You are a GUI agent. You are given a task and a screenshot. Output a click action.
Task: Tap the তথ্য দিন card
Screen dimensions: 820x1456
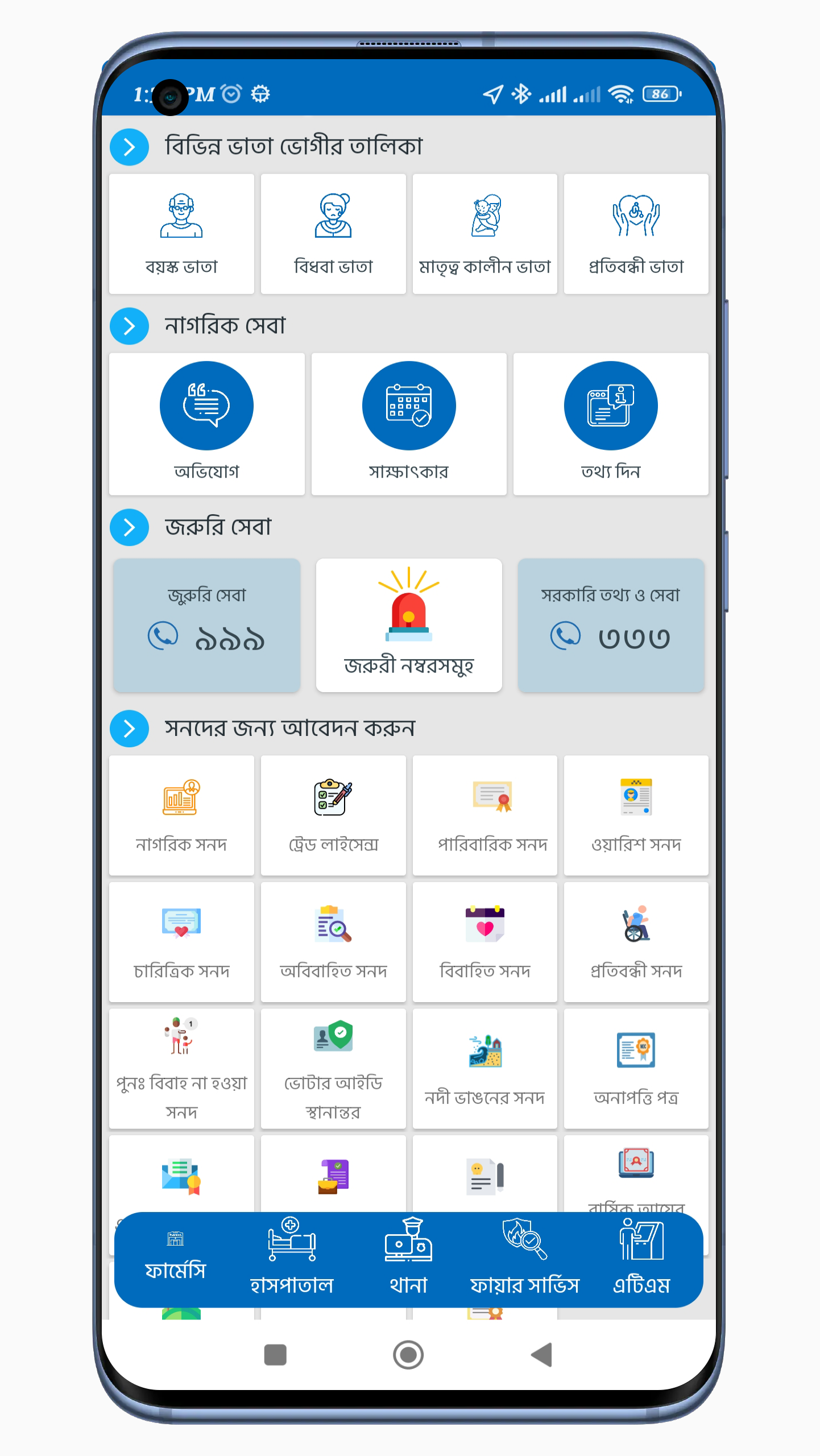[x=611, y=424]
